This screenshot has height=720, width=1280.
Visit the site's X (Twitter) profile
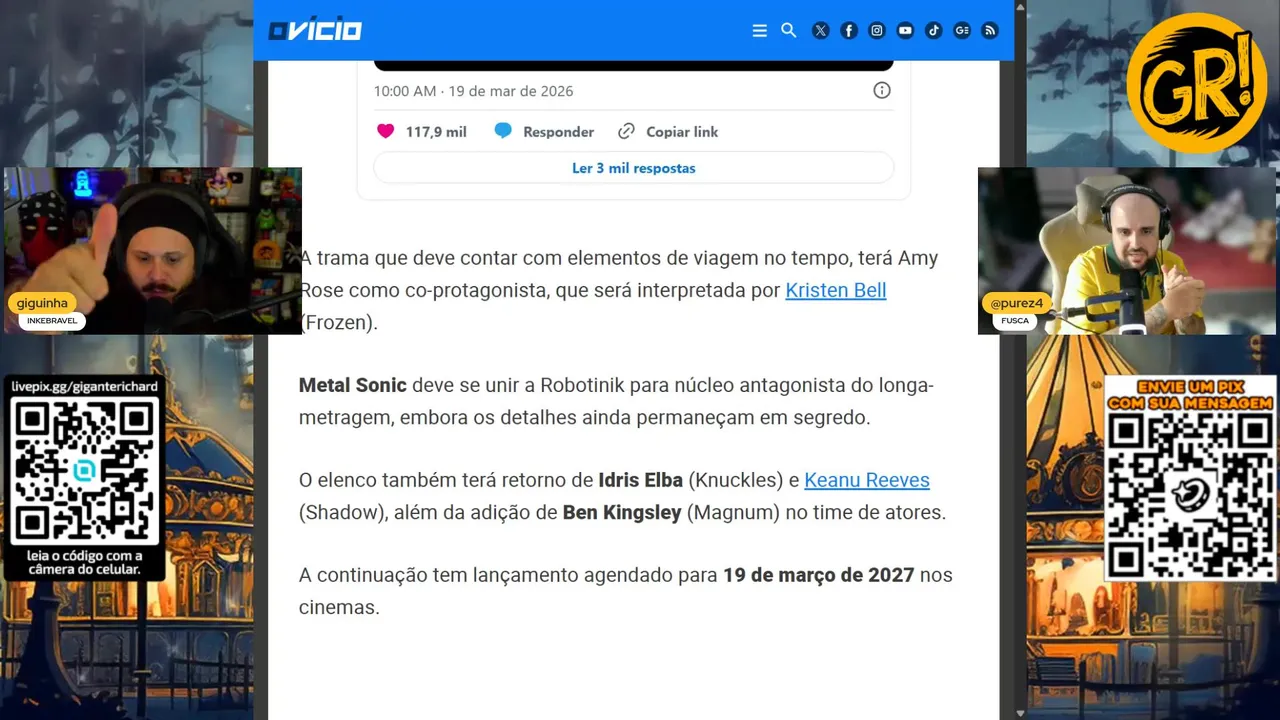[820, 31]
